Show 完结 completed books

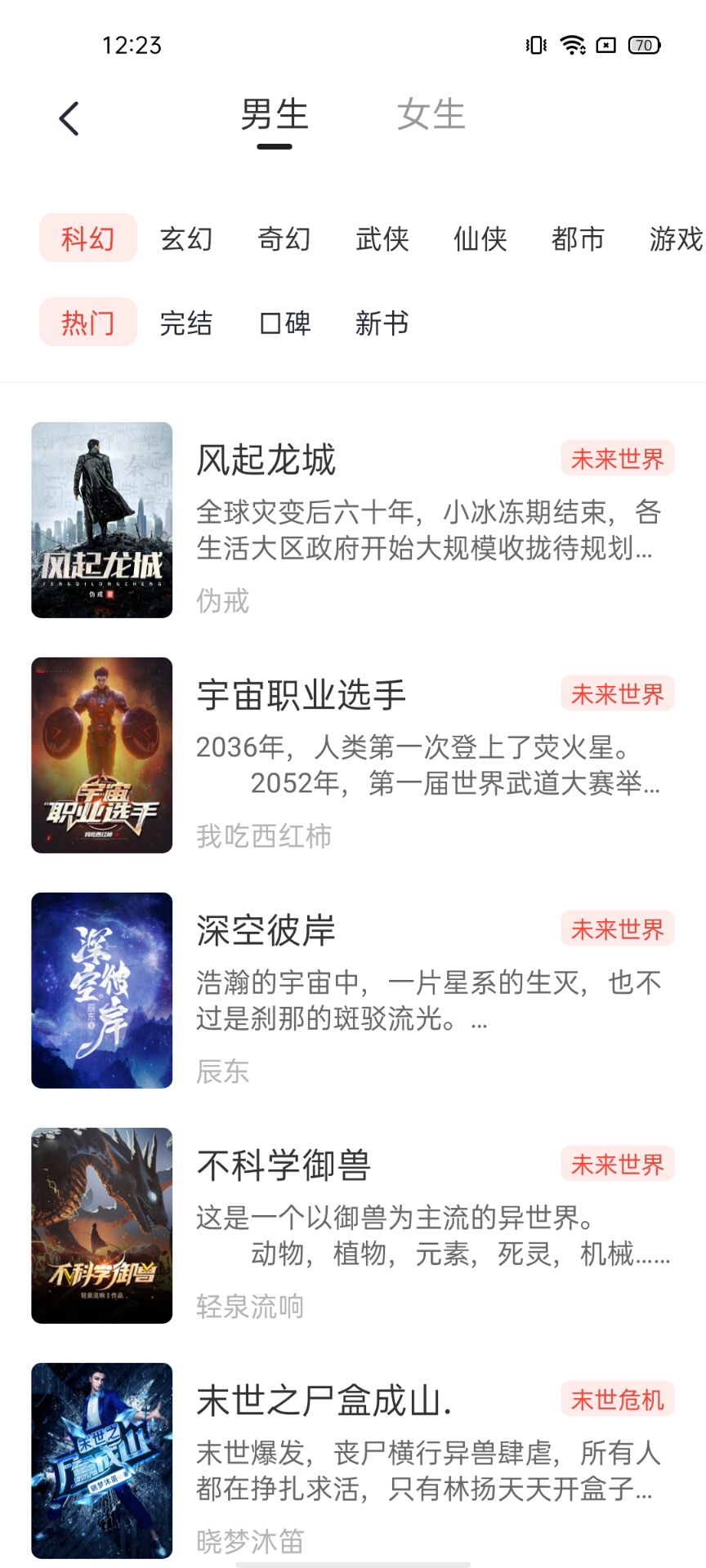[x=186, y=323]
